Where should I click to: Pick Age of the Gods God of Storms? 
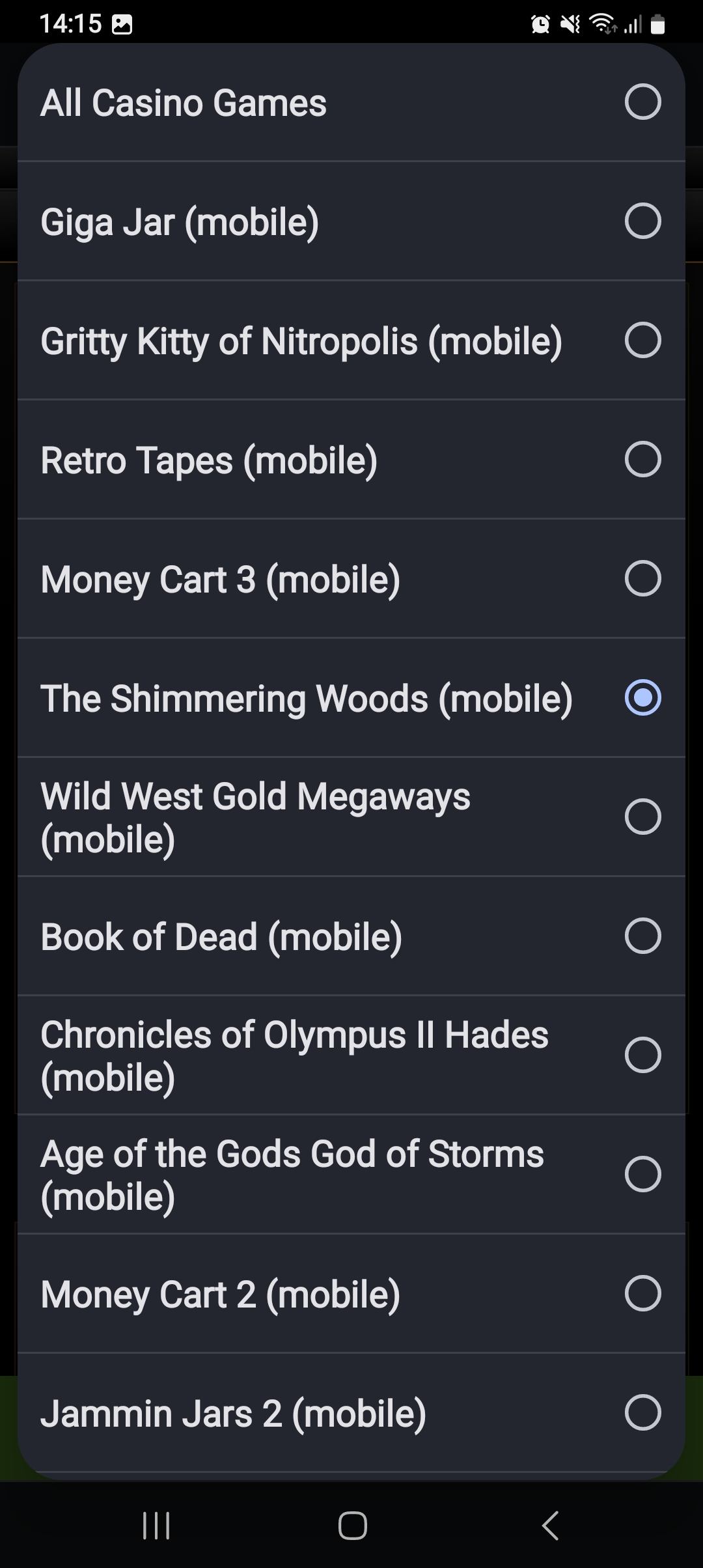tap(351, 1175)
